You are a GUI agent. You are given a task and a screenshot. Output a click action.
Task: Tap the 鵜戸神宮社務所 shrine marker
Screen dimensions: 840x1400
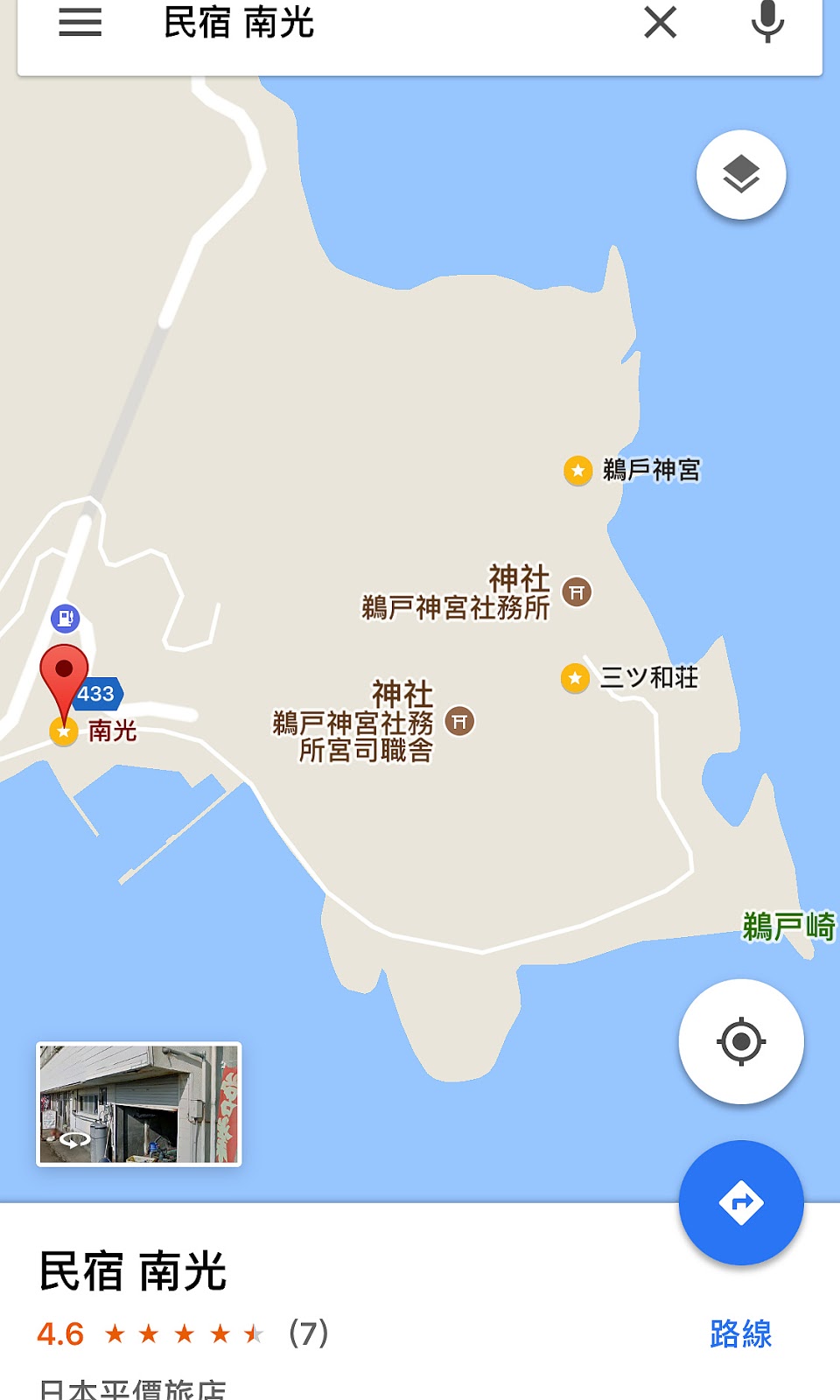[576, 592]
